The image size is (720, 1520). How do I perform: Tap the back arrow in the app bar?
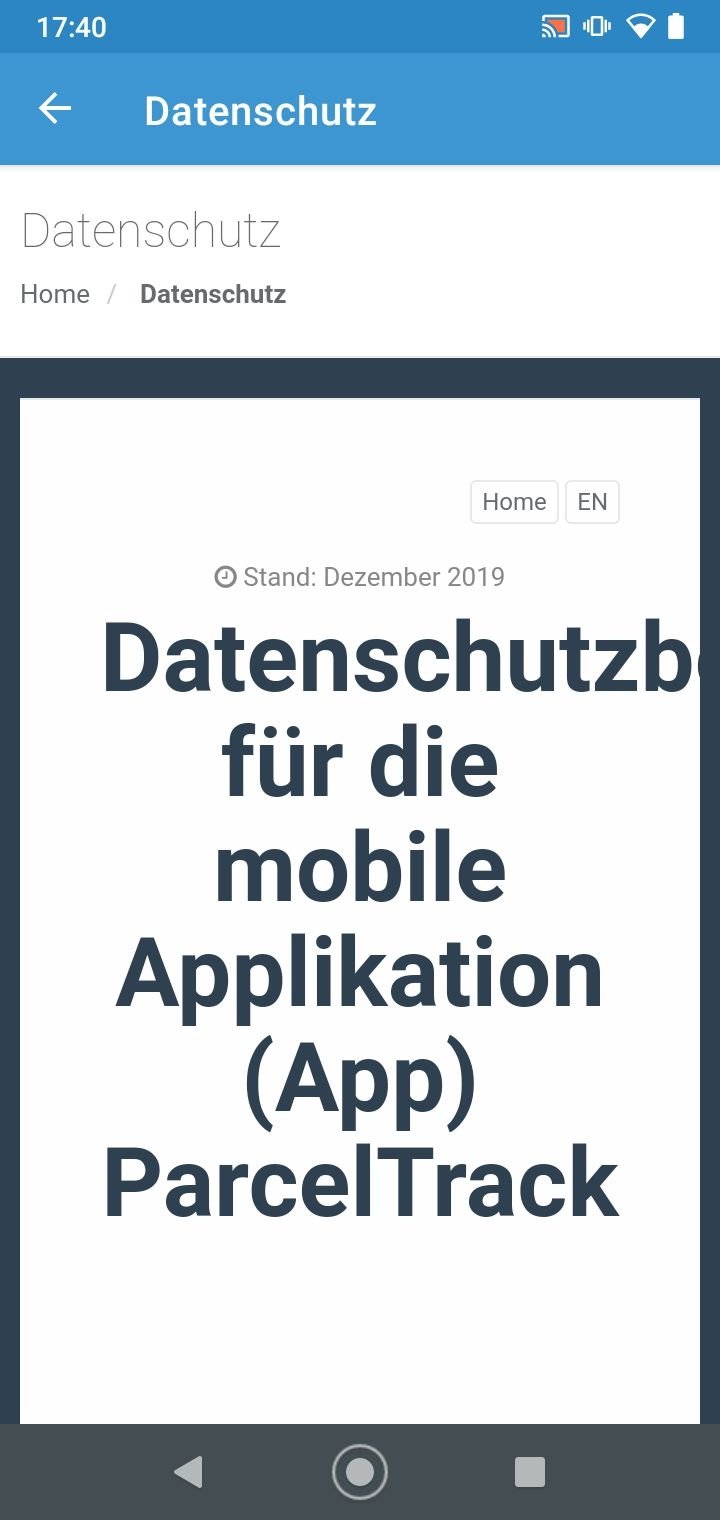(55, 109)
